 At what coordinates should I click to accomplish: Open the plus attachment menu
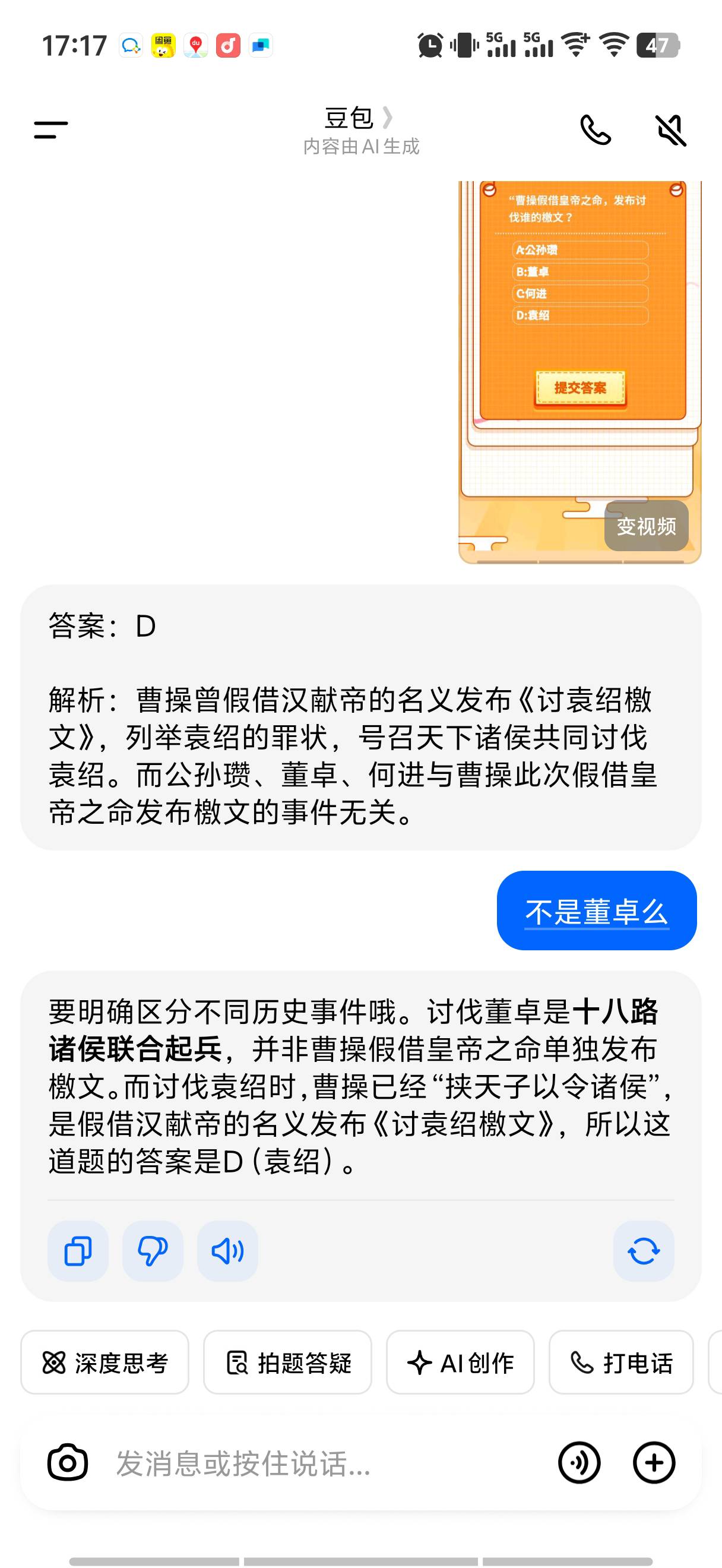[654, 1463]
